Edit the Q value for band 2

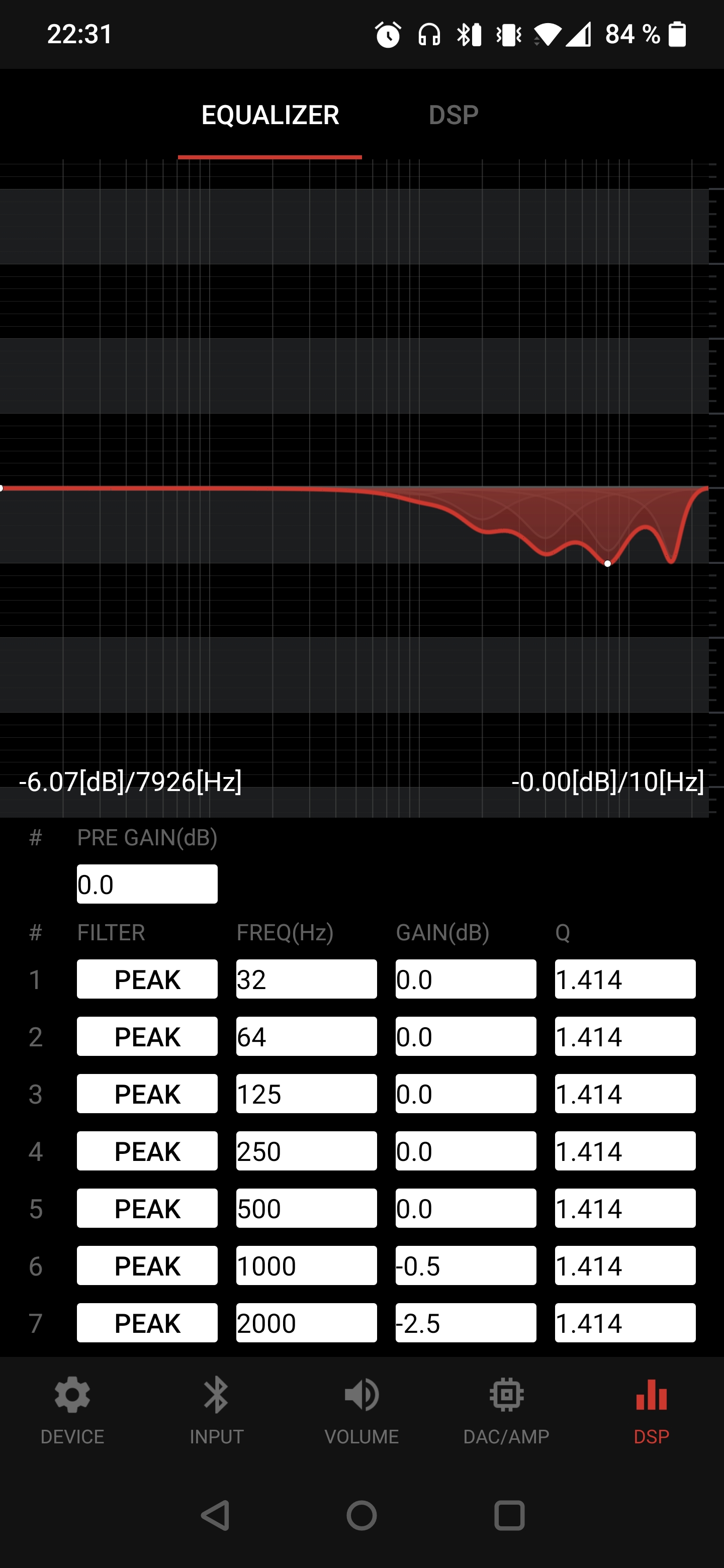pyautogui.click(x=625, y=1036)
